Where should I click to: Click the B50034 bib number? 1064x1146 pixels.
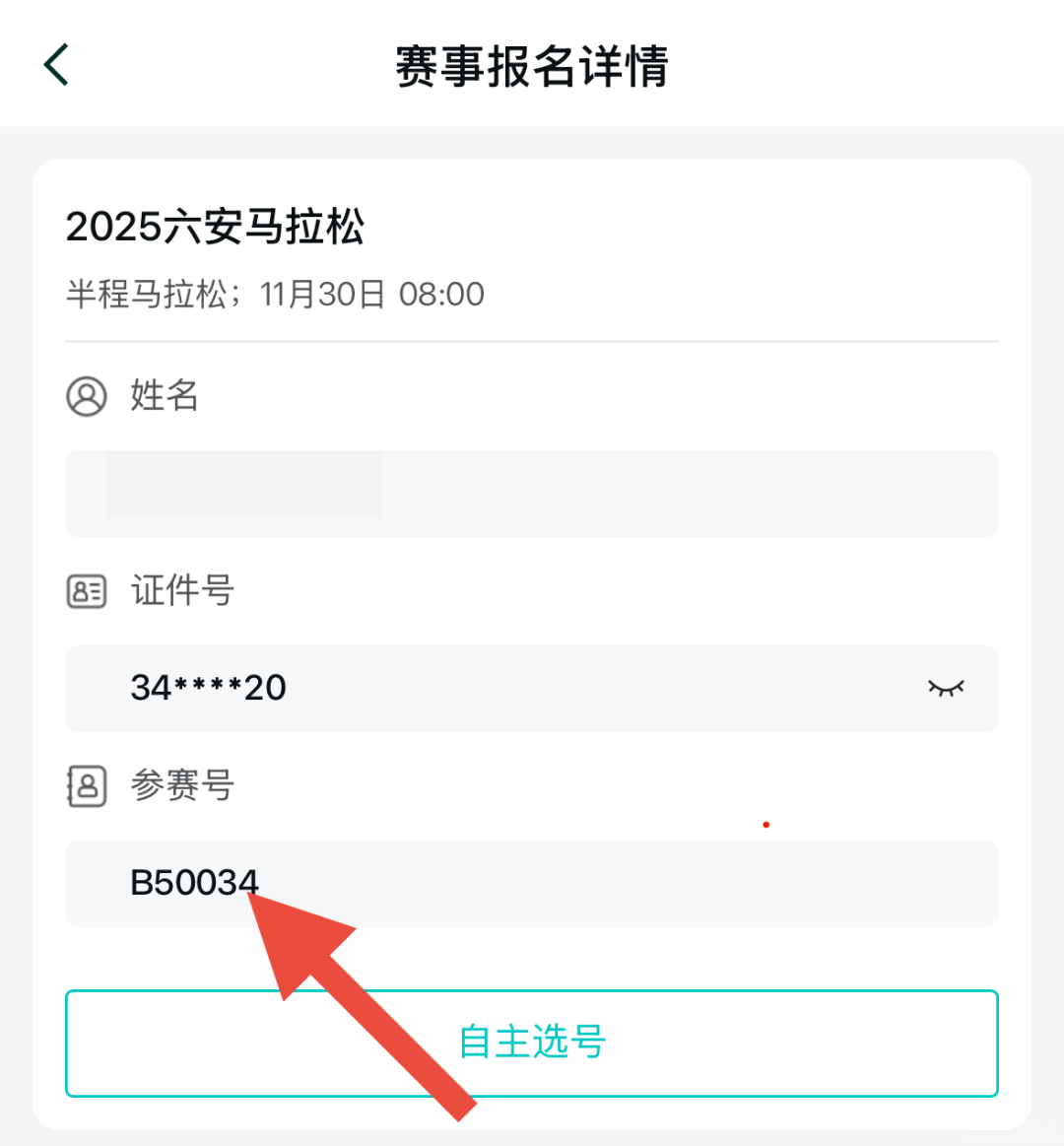[x=196, y=884]
